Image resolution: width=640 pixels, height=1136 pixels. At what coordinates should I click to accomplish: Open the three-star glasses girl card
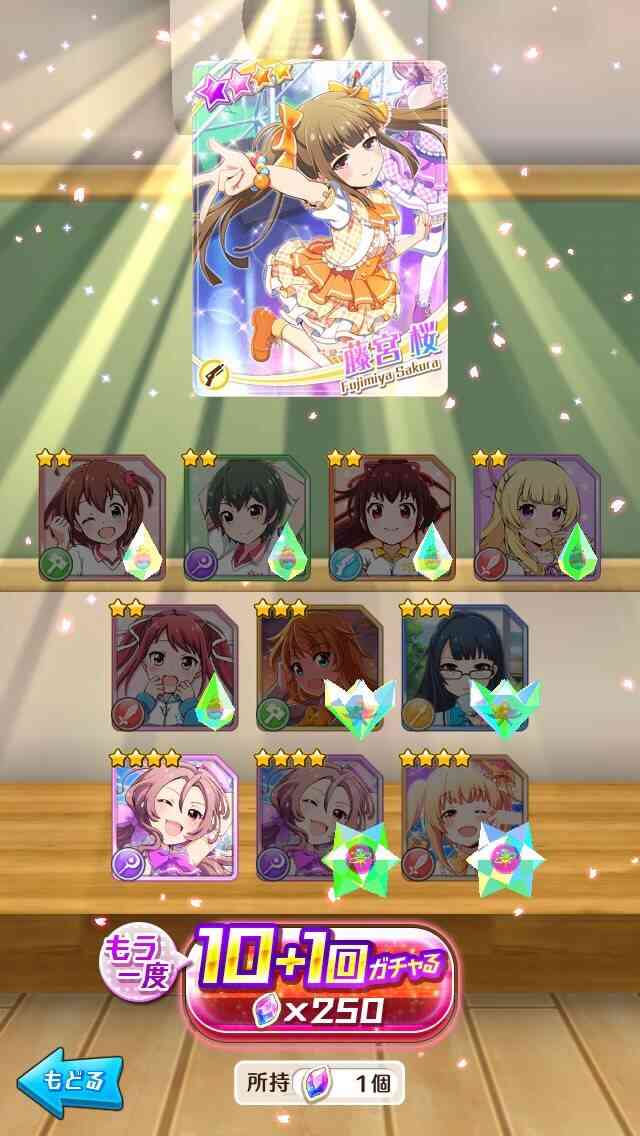click(465, 667)
